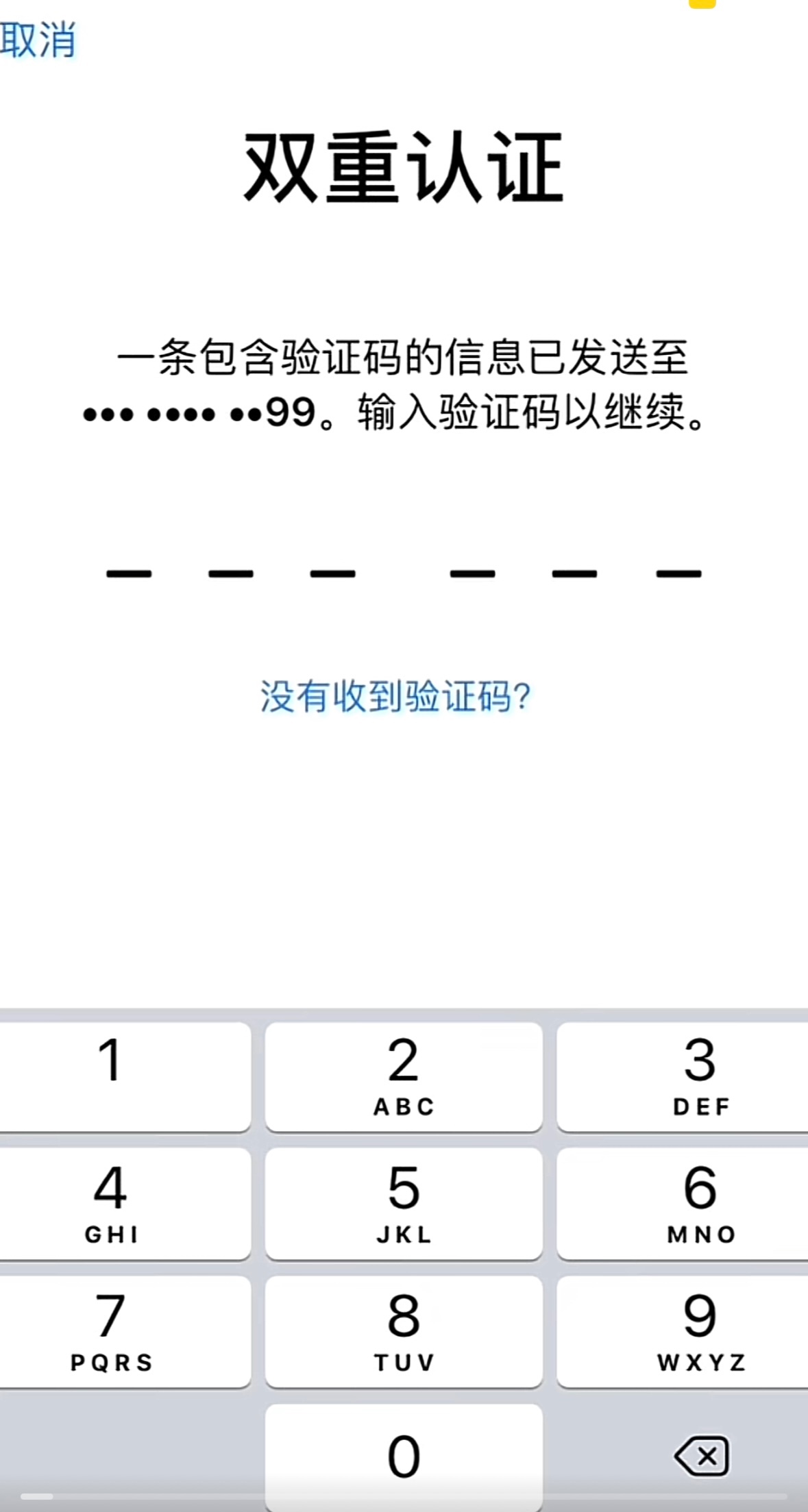Enter digit 8 on the keypad
Screen dimensions: 808x1512
[404, 1332]
